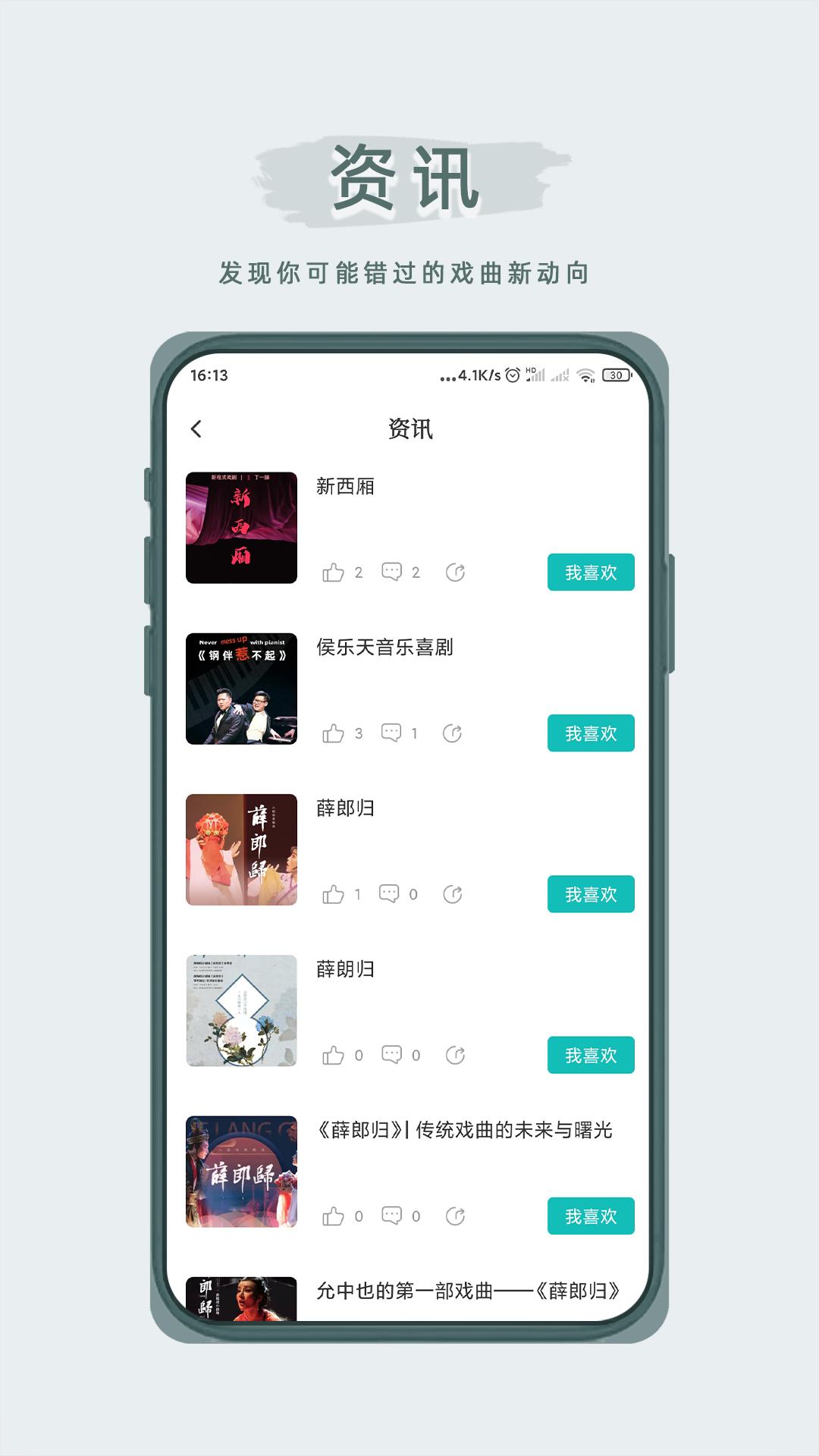Screen dimensions: 819x1456
Task: Like the 侯乐天音乐喜剧 article
Action: pos(334,734)
